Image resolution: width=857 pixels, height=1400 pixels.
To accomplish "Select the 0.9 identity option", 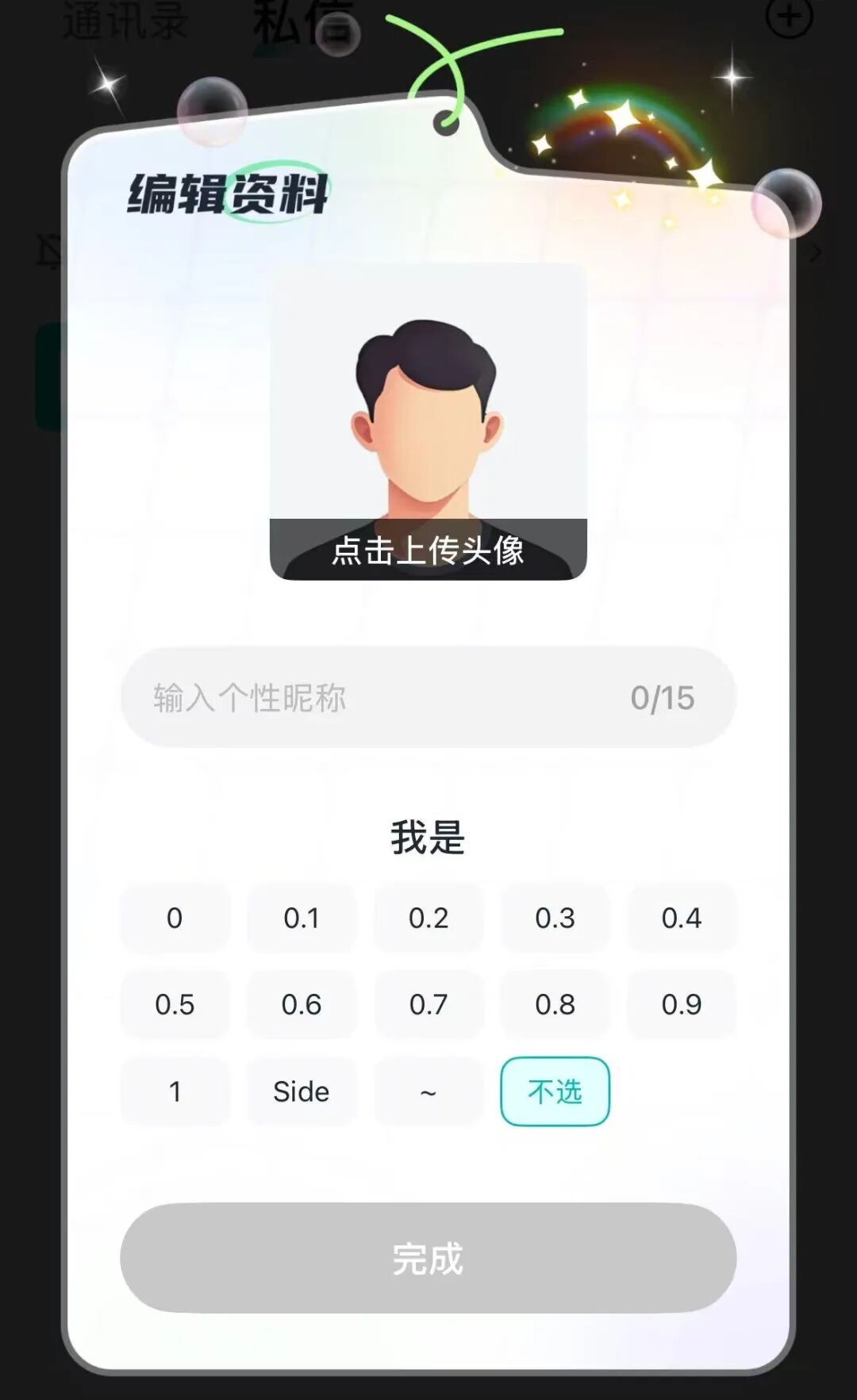I will pyautogui.click(x=682, y=1005).
